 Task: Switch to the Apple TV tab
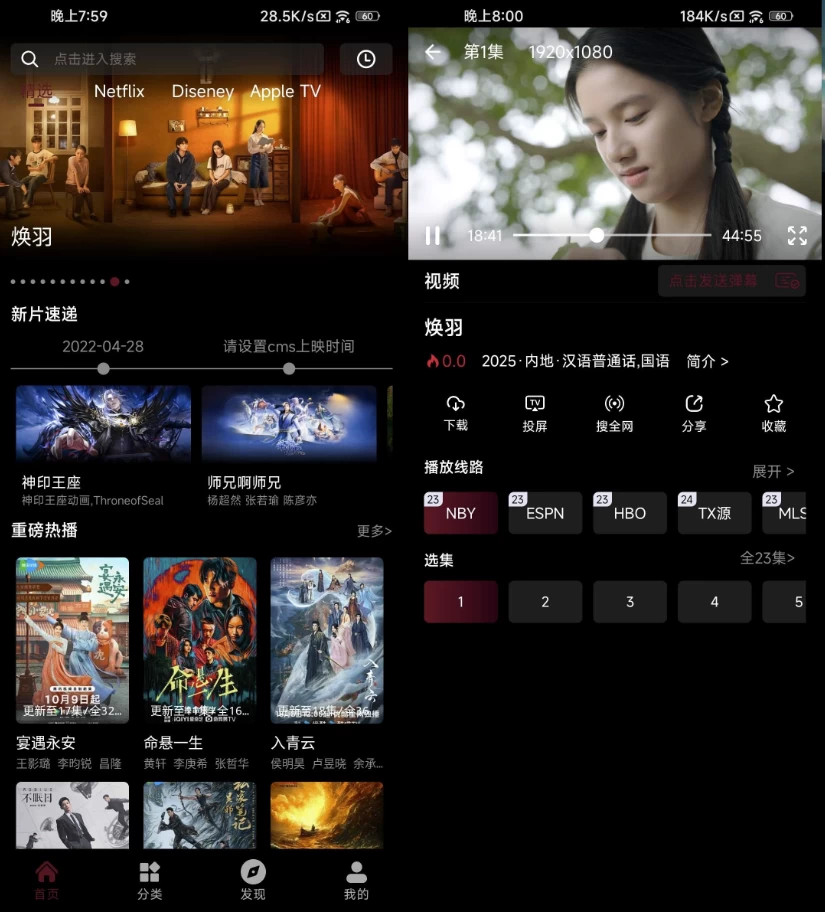[x=285, y=91]
